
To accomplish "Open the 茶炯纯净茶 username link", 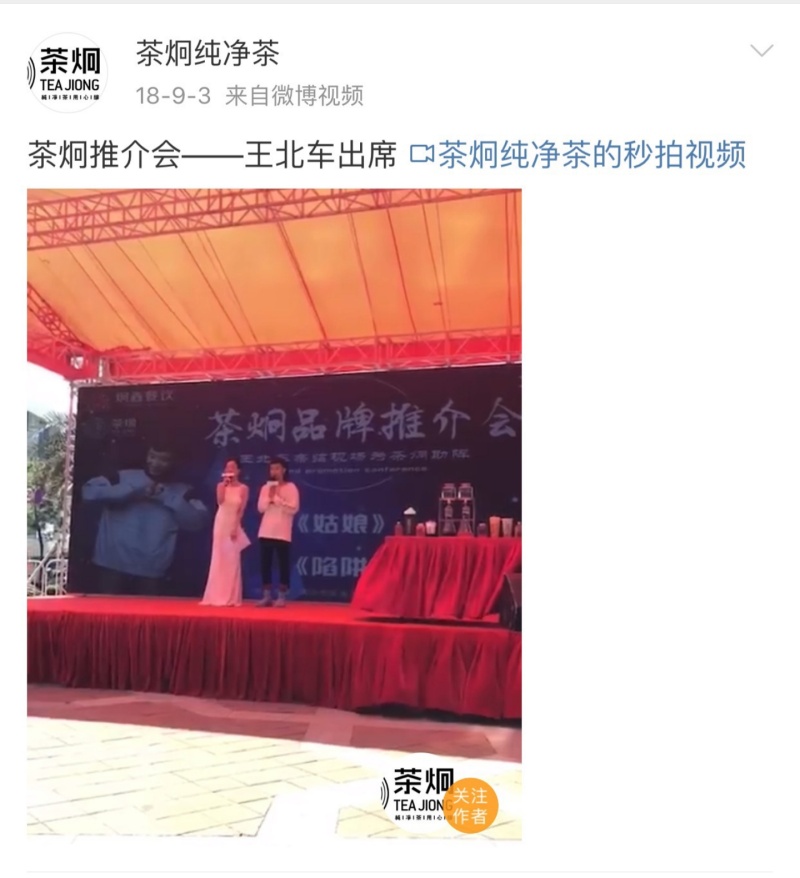I will coord(207,52).
